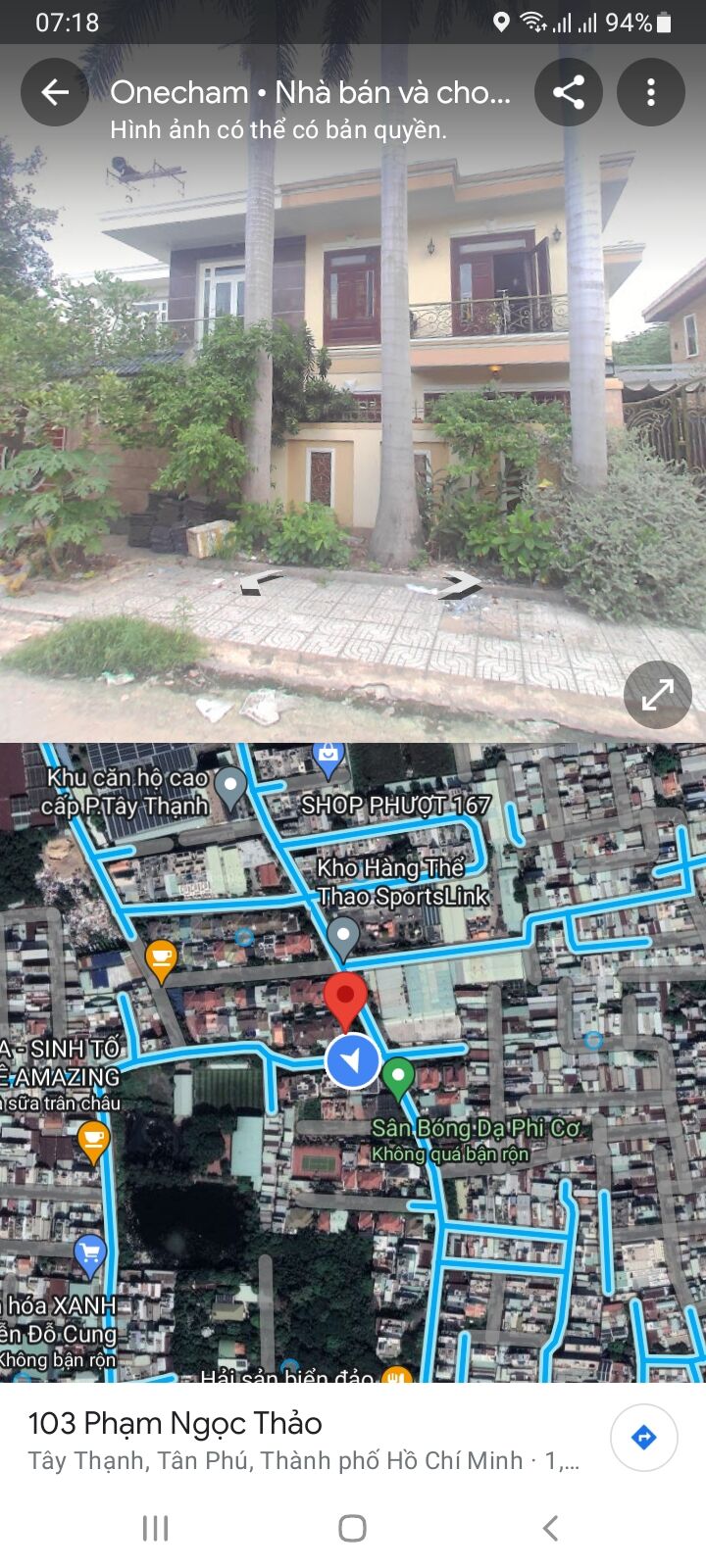Select the SHOP PHƯỢT 167 pin

[x=328, y=758]
